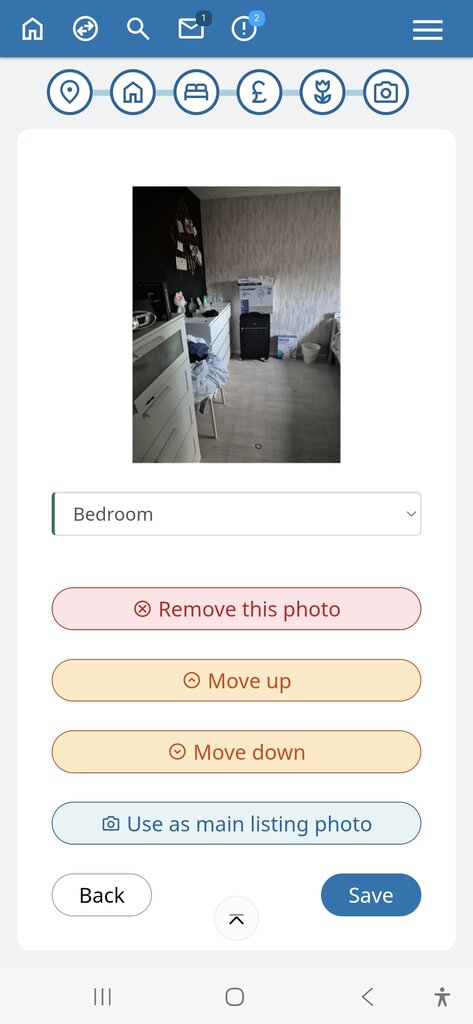The height and width of the screenshot is (1024, 473).
Task: Open the hamburger menu
Action: 428,30
